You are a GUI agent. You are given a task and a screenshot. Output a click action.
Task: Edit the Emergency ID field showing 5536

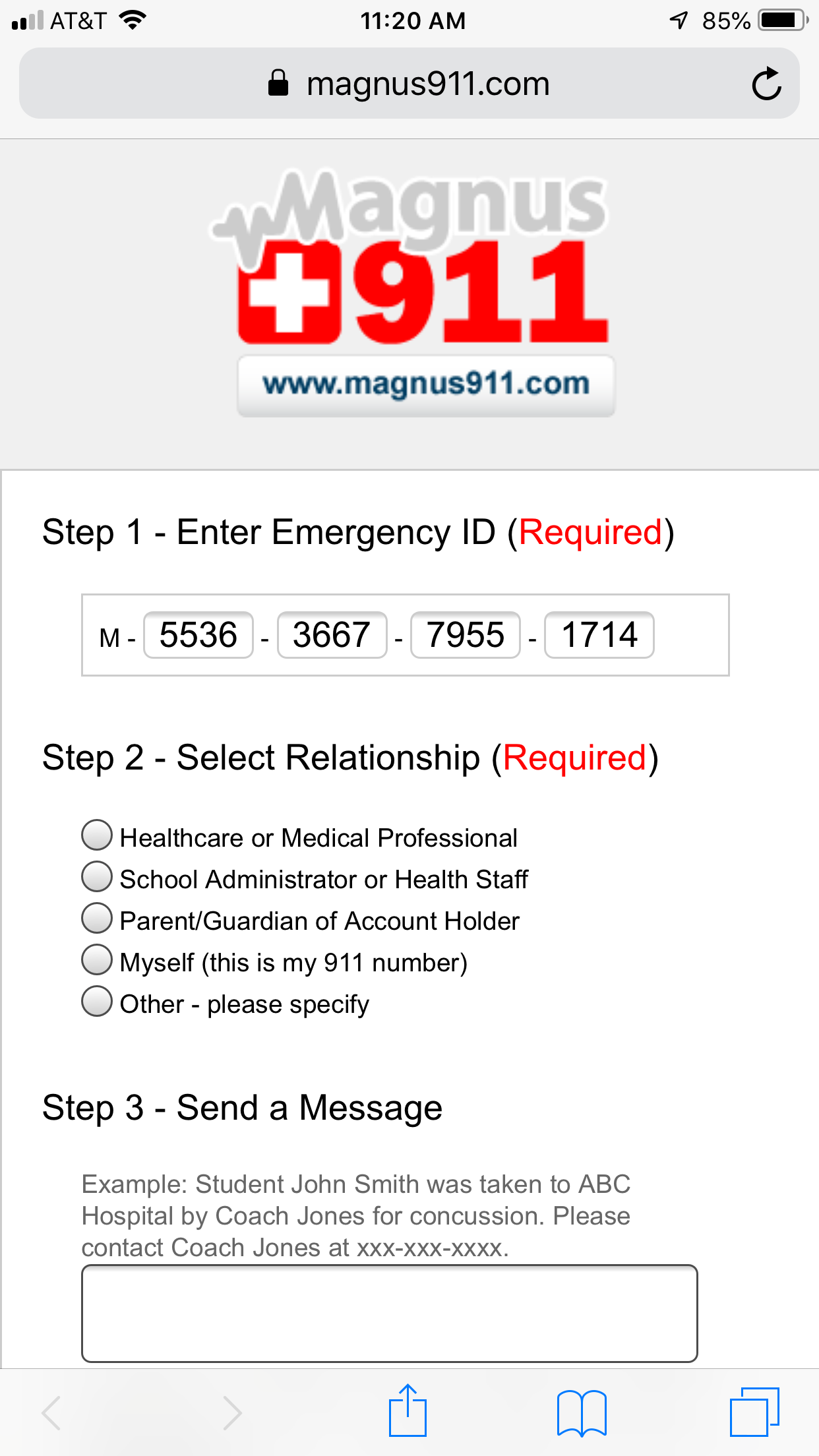[x=198, y=635]
